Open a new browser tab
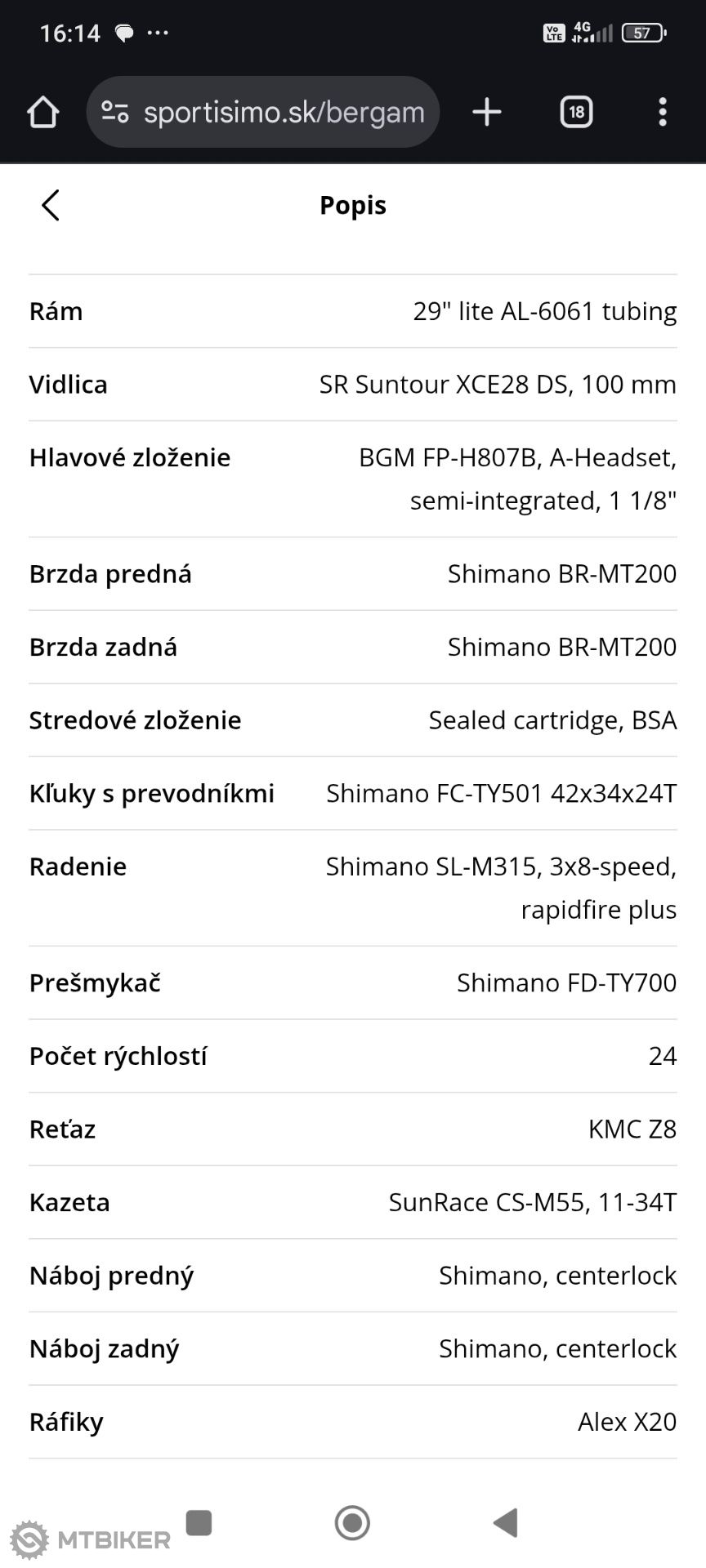Screen dimensions: 706x1568 [x=487, y=112]
